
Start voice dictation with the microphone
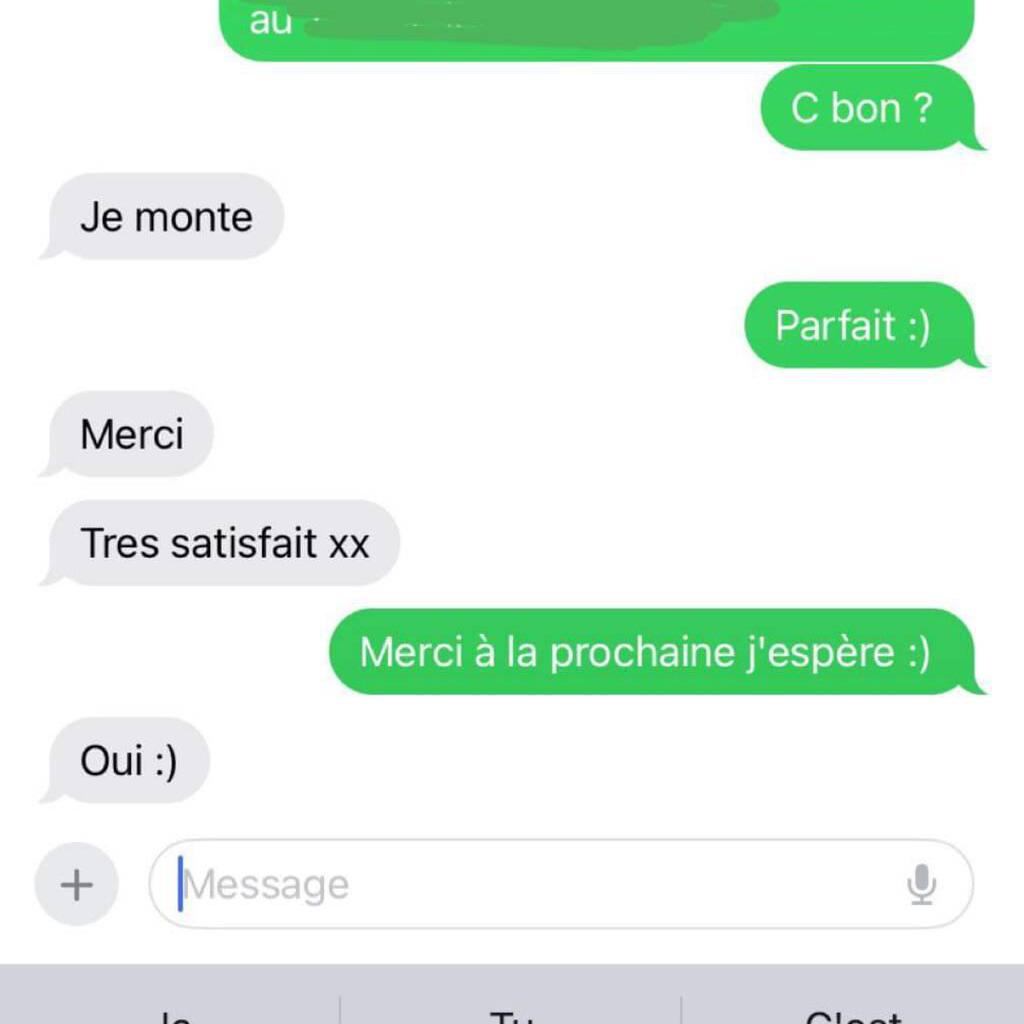pos(921,885)
